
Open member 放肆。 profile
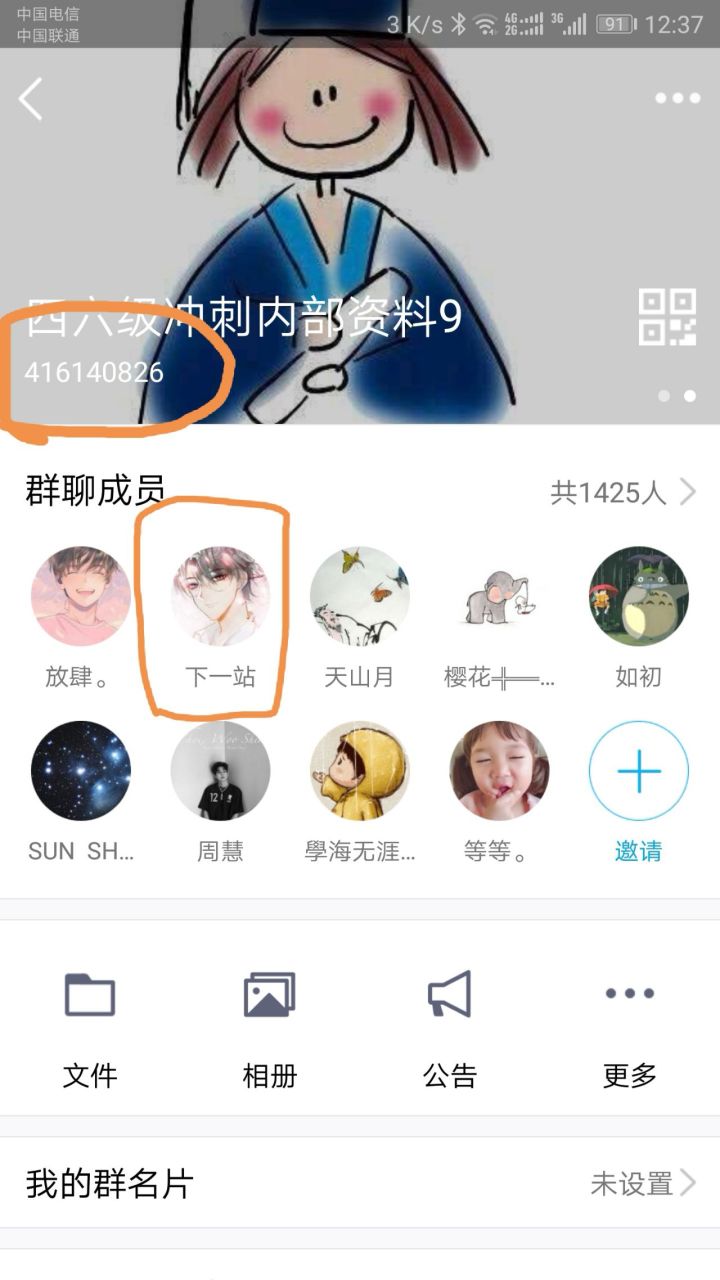(80, 596)
